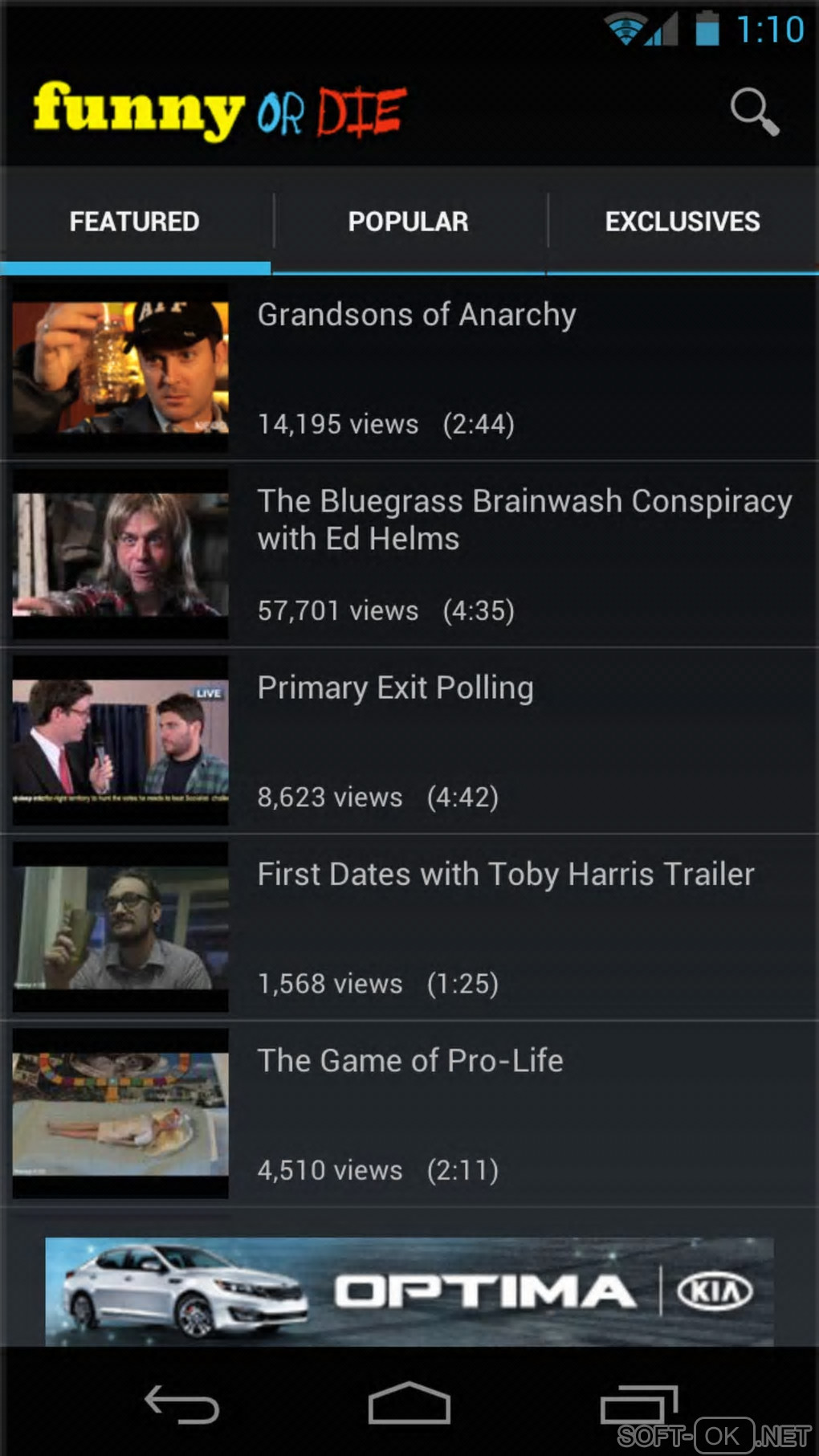
Task: Switch to the Popular tab
Action: [408, 222]
